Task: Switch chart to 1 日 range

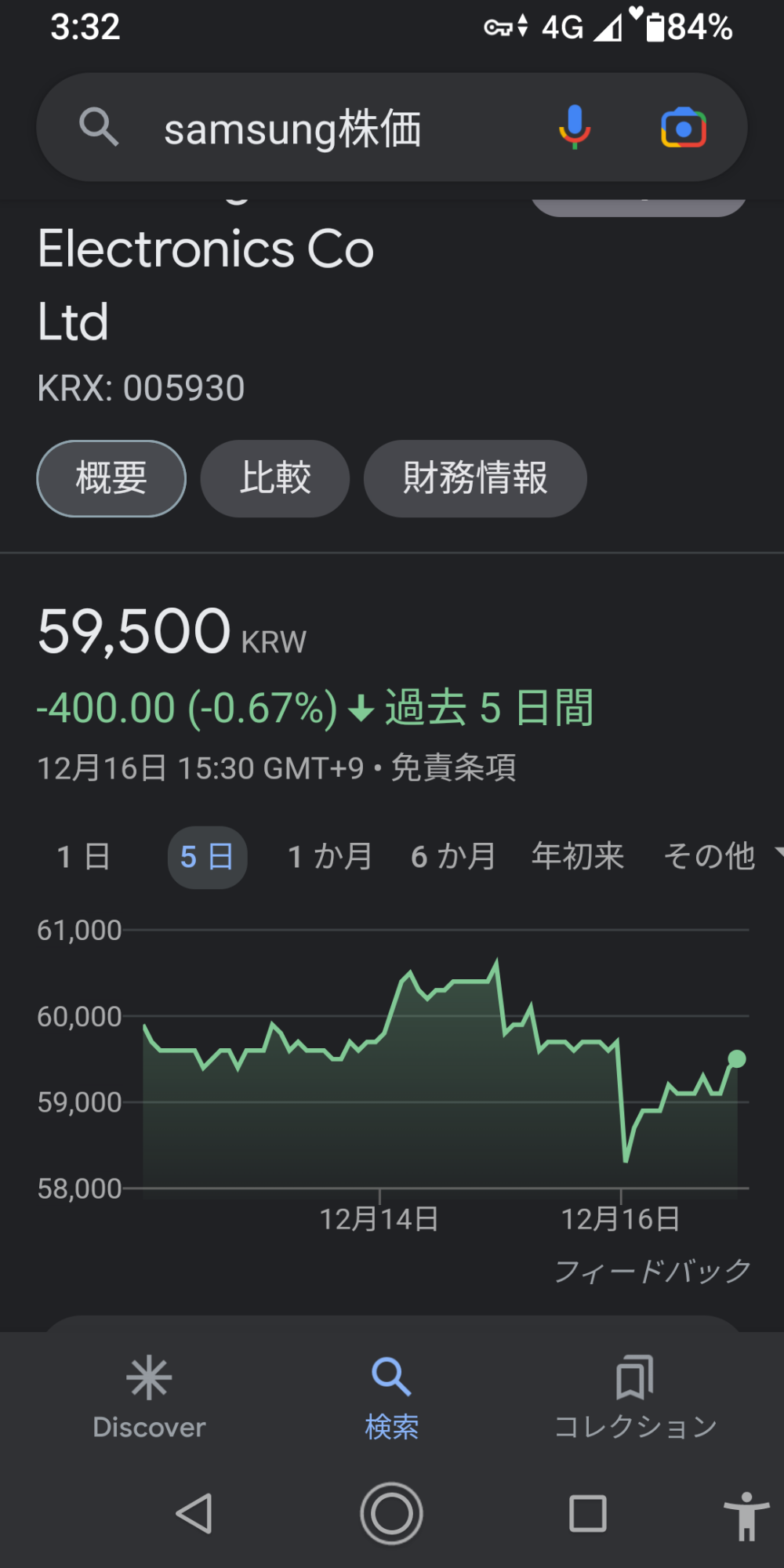Action: [x=84, y=857]
